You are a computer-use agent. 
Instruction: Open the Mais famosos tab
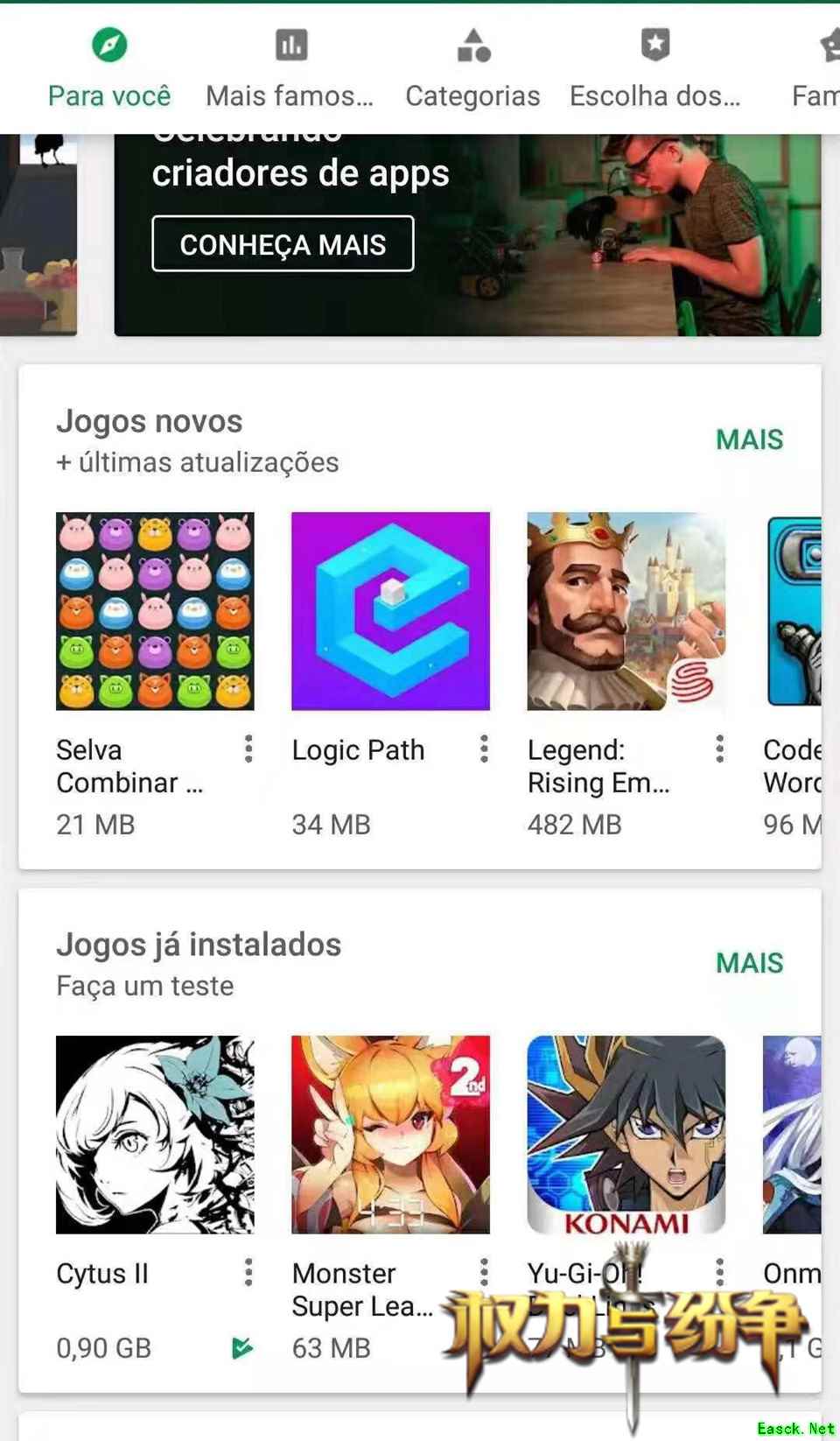click(290, 68)
